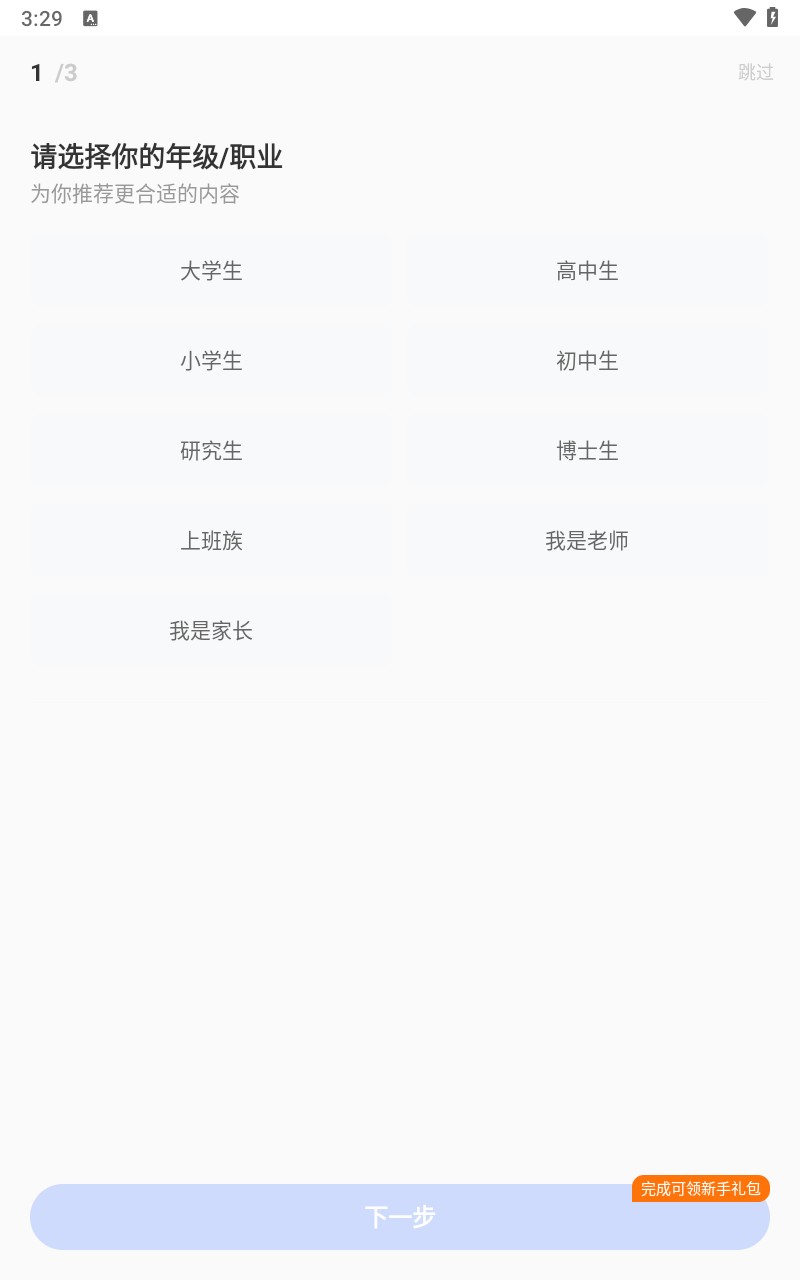Select the 上班族 occupation option

[211, 541]
